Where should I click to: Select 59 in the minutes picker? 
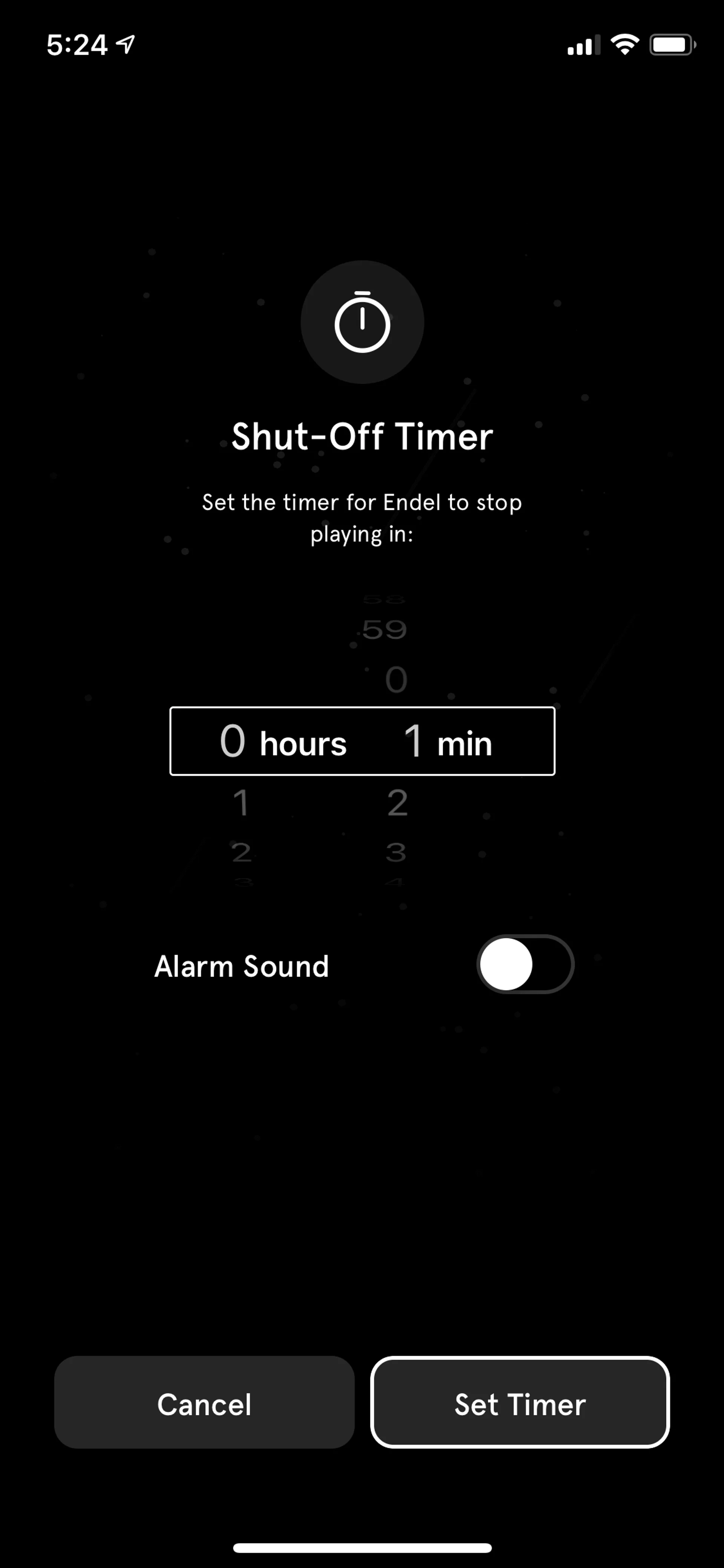pos(385,630)
